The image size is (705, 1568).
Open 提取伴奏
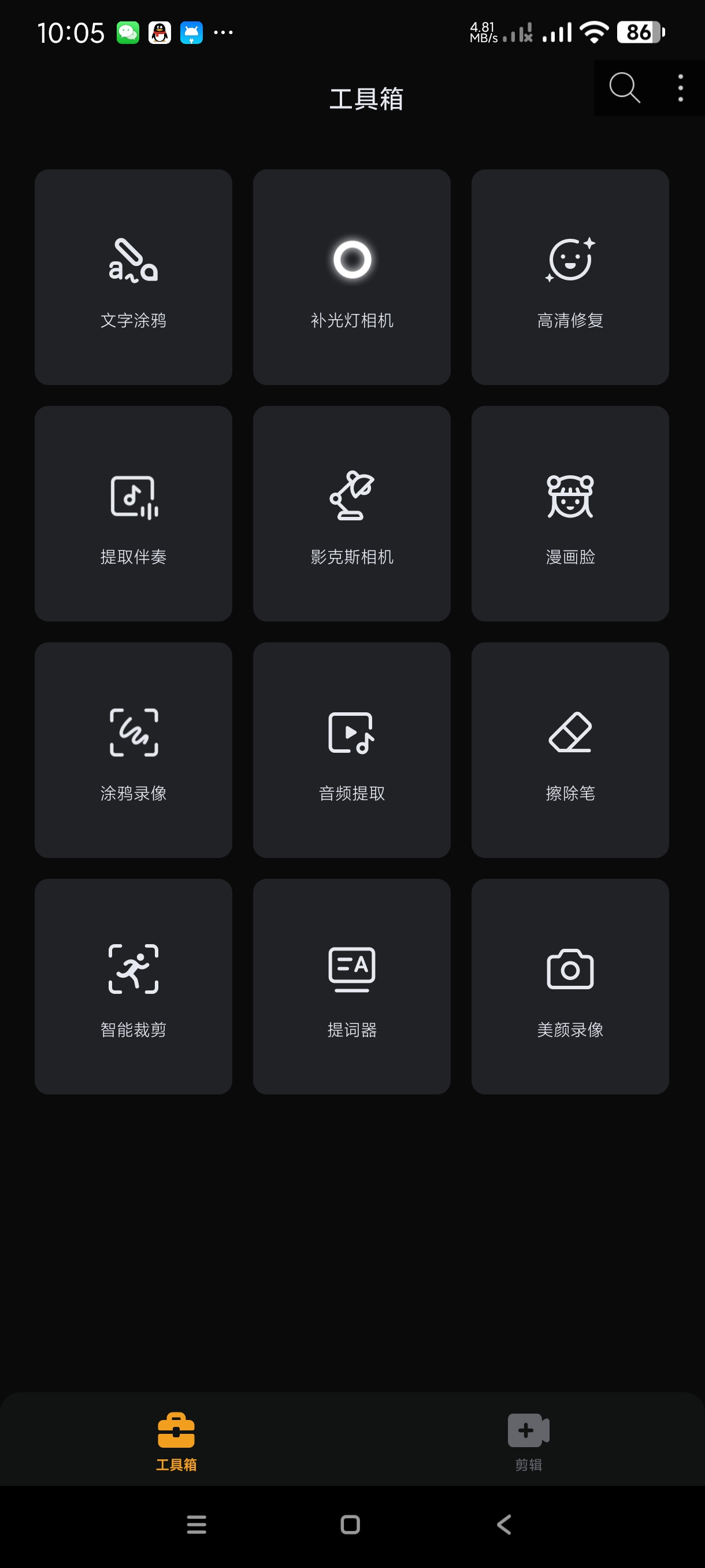point(133,513)
